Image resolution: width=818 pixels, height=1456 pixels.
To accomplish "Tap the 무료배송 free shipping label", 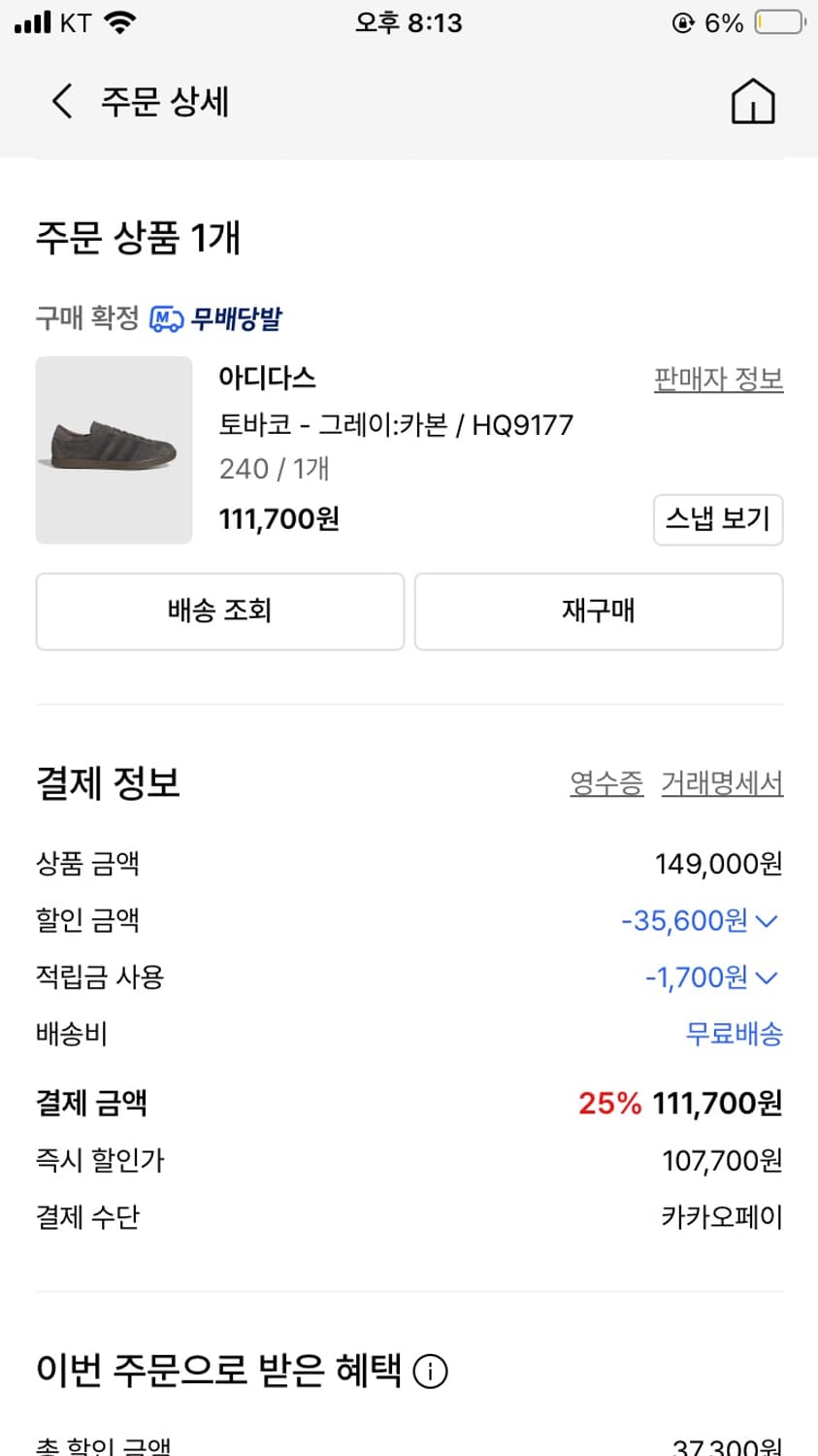I will 735,1035.
